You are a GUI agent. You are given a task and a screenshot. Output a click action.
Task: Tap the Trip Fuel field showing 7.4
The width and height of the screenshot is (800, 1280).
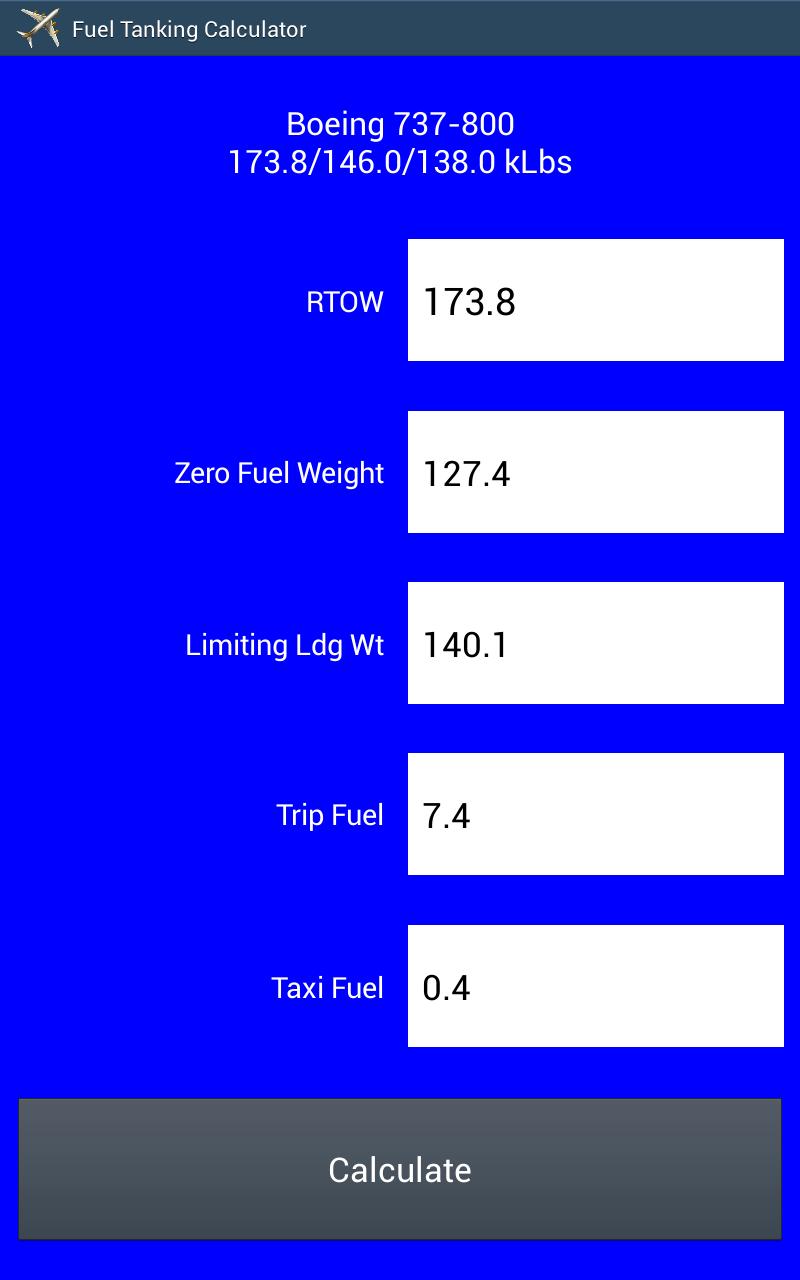point(595,814)
